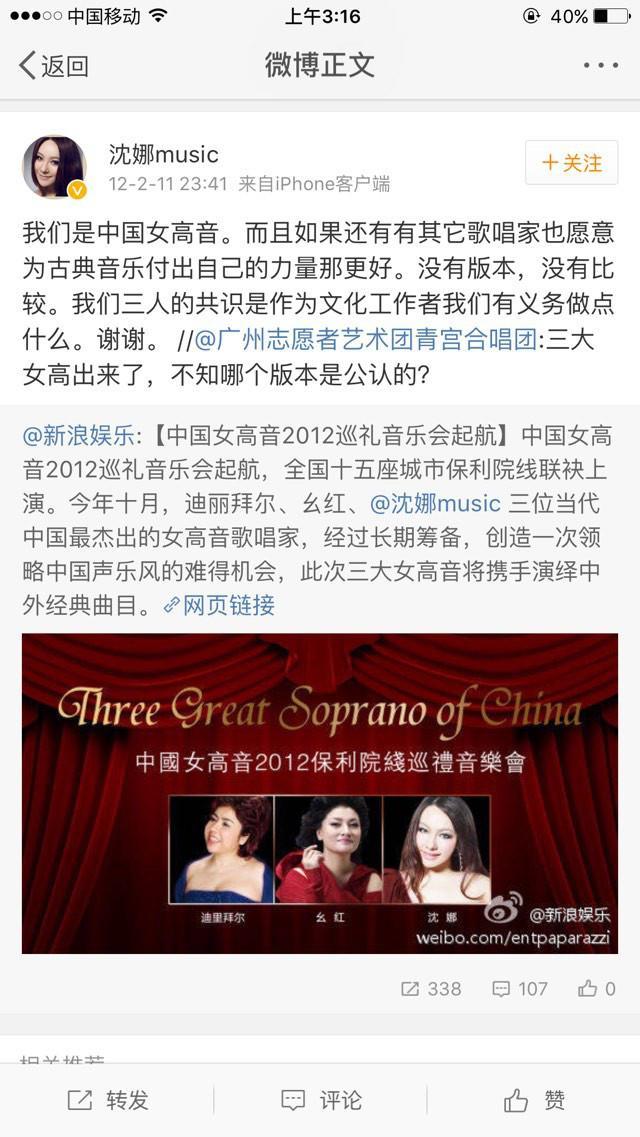Screen dimensions: 640x1137
Task: Write a comment with 评论
Action: click(x=321, y=1100)
